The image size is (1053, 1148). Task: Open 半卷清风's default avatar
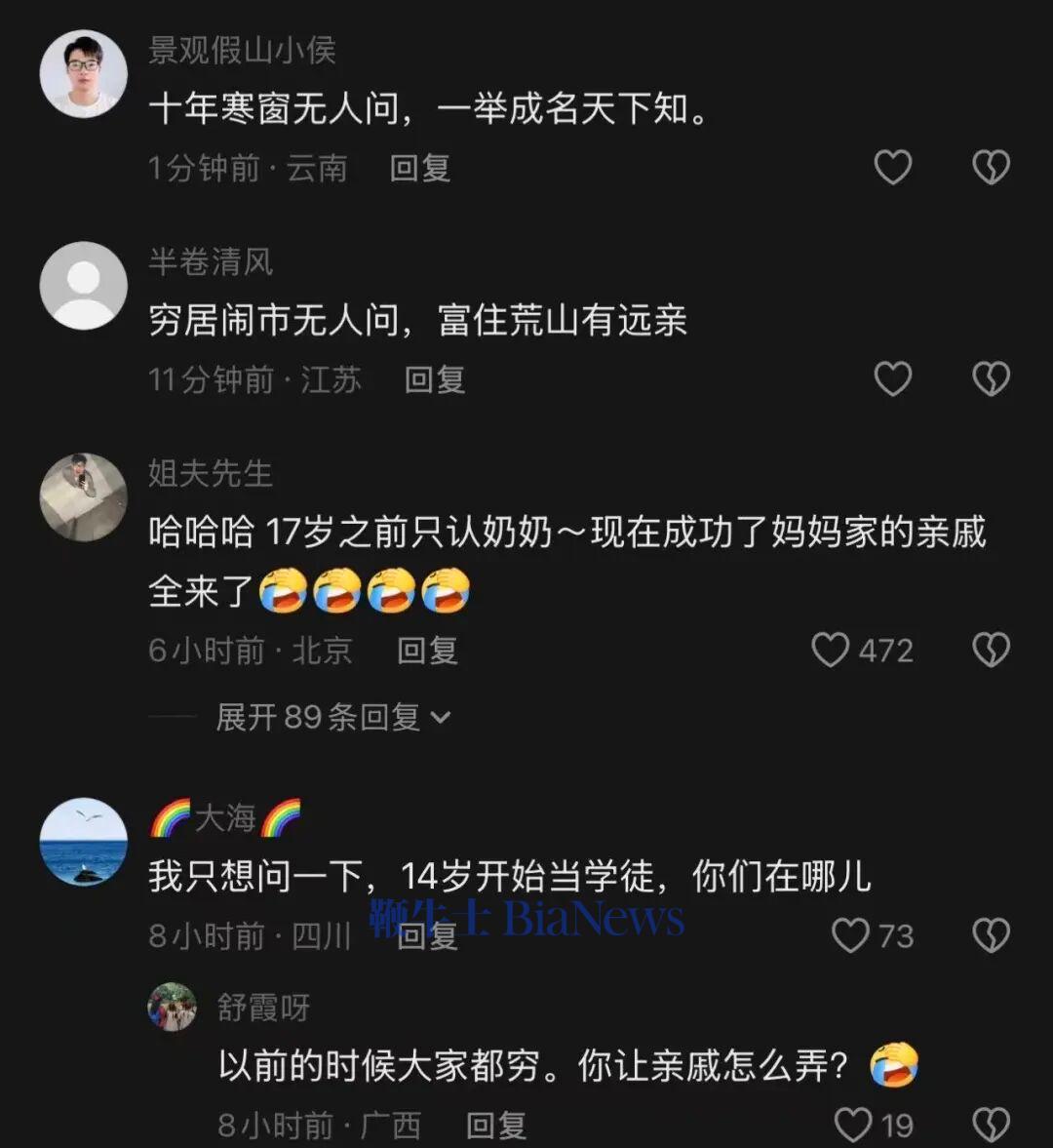pyautogui.click(x=84, y=286)
